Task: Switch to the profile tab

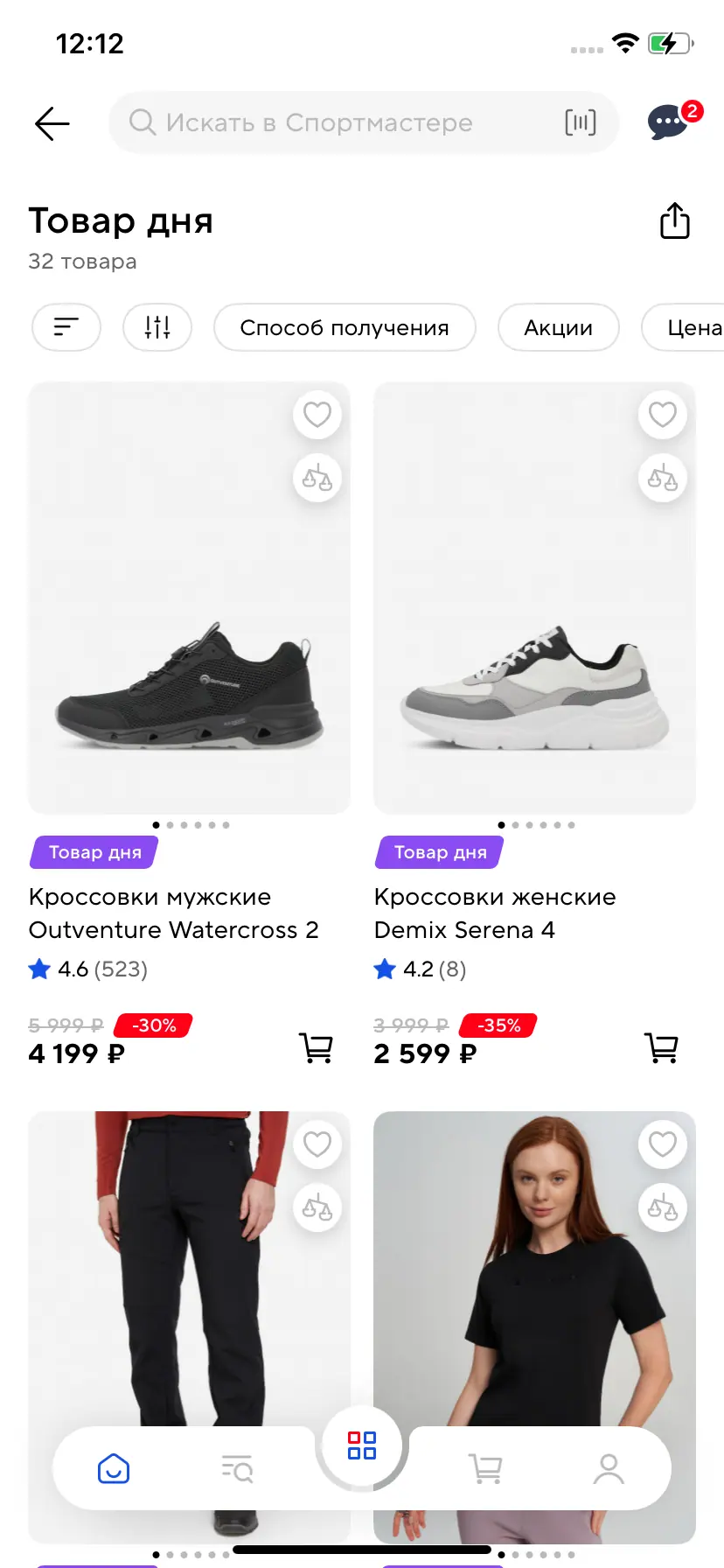Action: (x=609, y=1468)
